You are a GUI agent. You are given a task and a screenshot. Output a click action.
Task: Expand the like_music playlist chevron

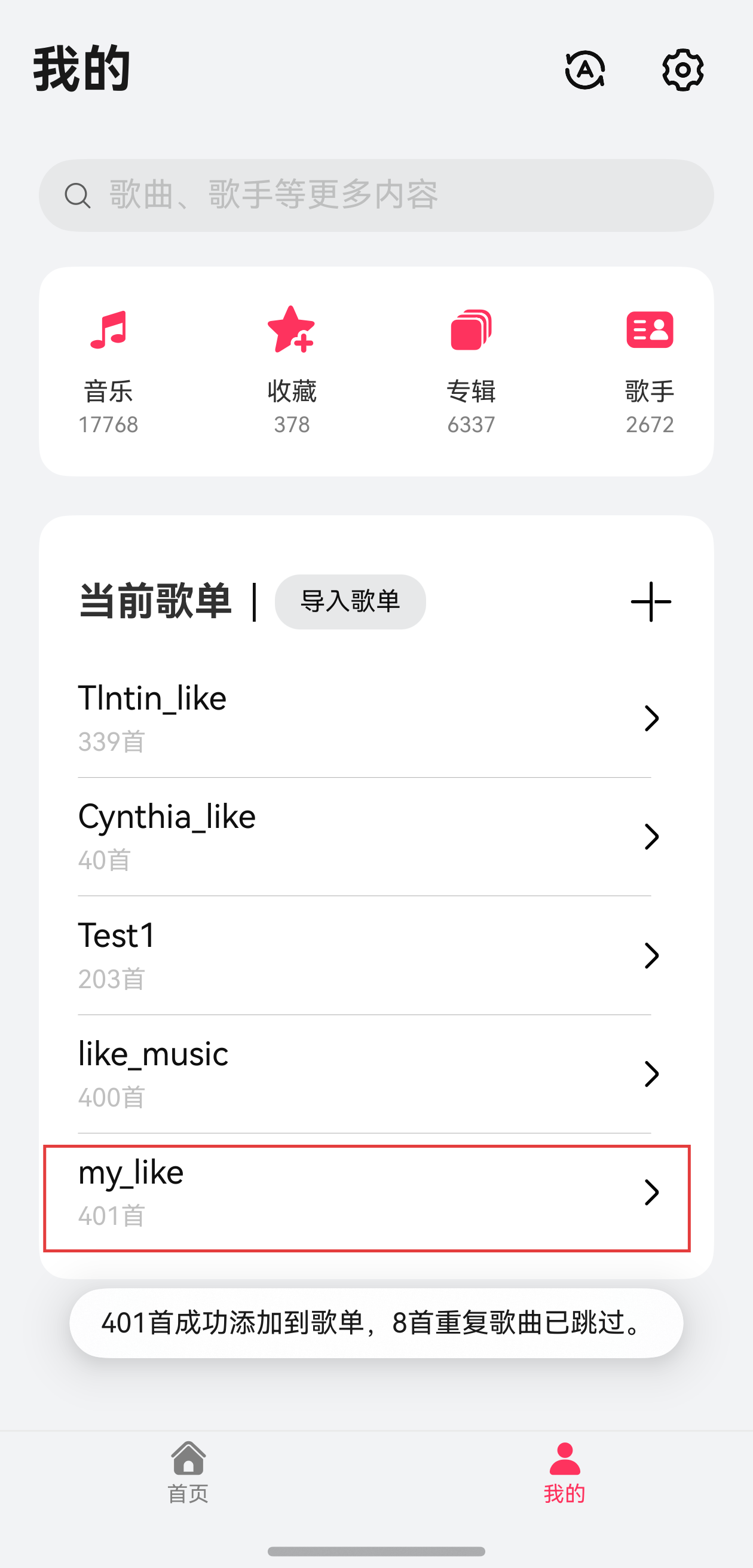pyautogui.click(x=653, y=1074)
